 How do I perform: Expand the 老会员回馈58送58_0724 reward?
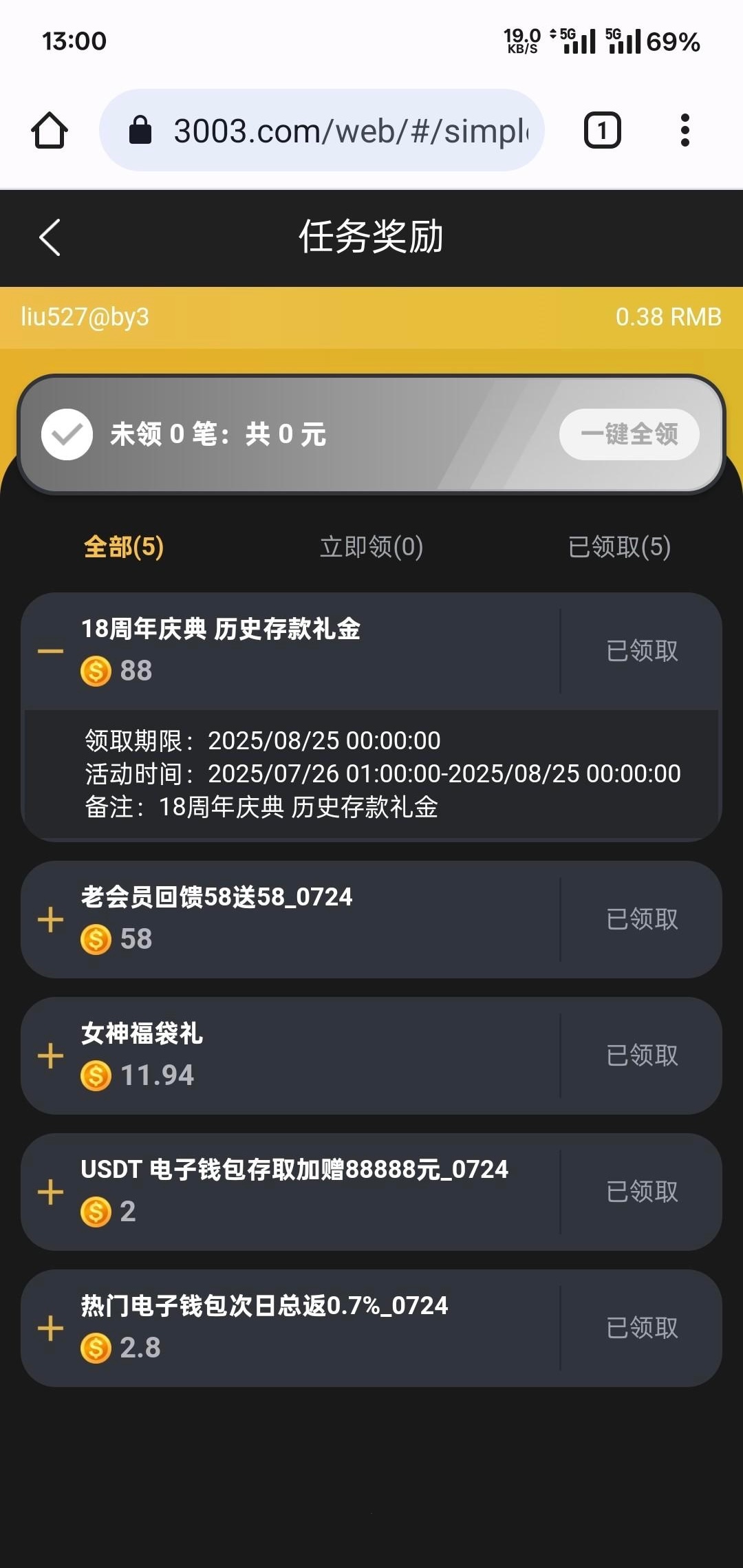click(x=50, y=919)
